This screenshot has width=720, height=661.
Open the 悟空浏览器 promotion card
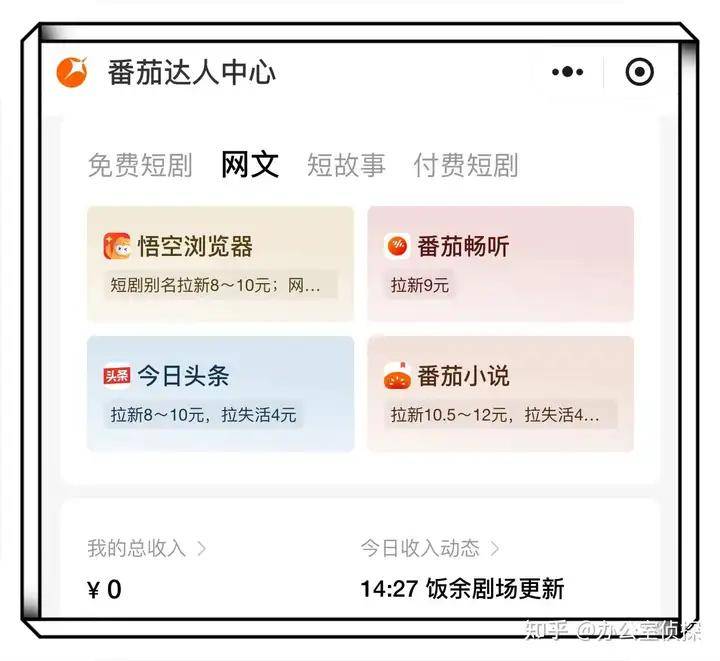click(x=220, y=264)
